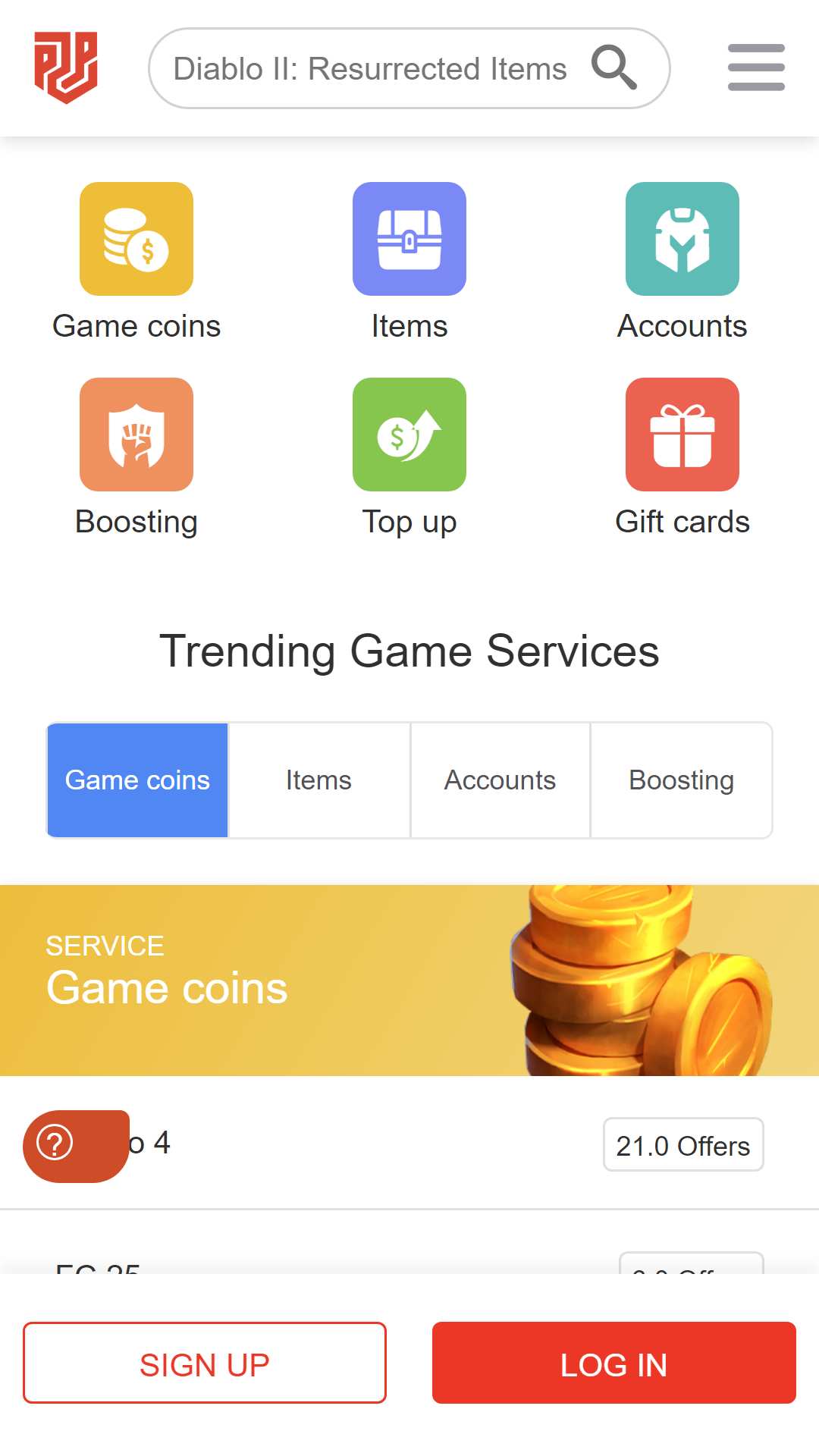Open the site logo home link
This screenshot has width=819, height=1456.
click(x=66, y=67)
